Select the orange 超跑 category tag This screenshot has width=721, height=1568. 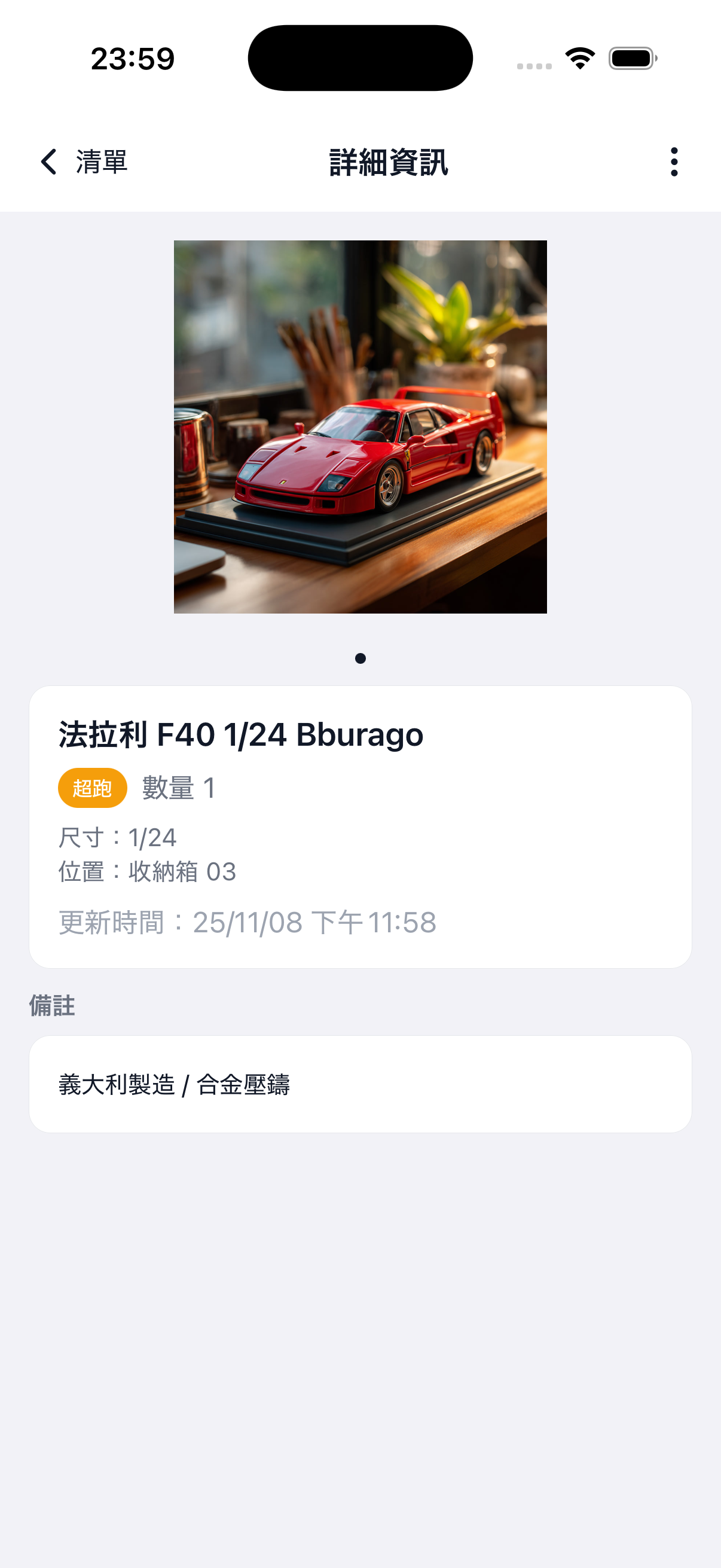(92, 788)
